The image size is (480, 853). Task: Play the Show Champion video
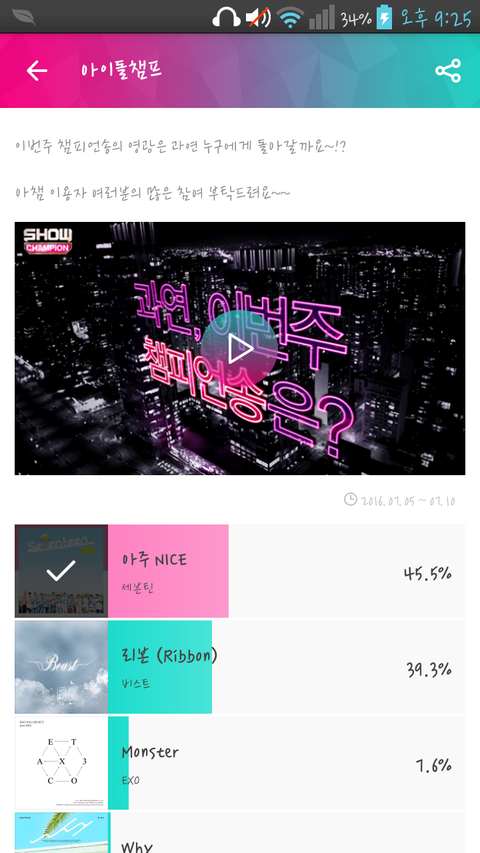239,349
